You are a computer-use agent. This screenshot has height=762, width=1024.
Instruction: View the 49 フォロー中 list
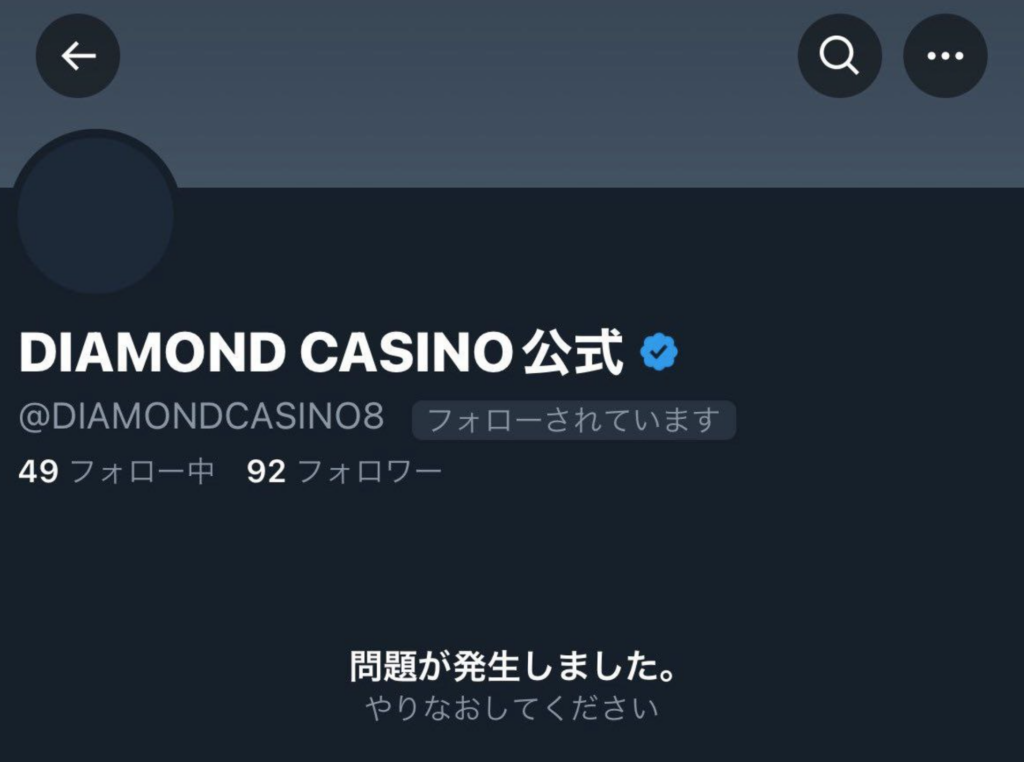click(x=116, y=472)
